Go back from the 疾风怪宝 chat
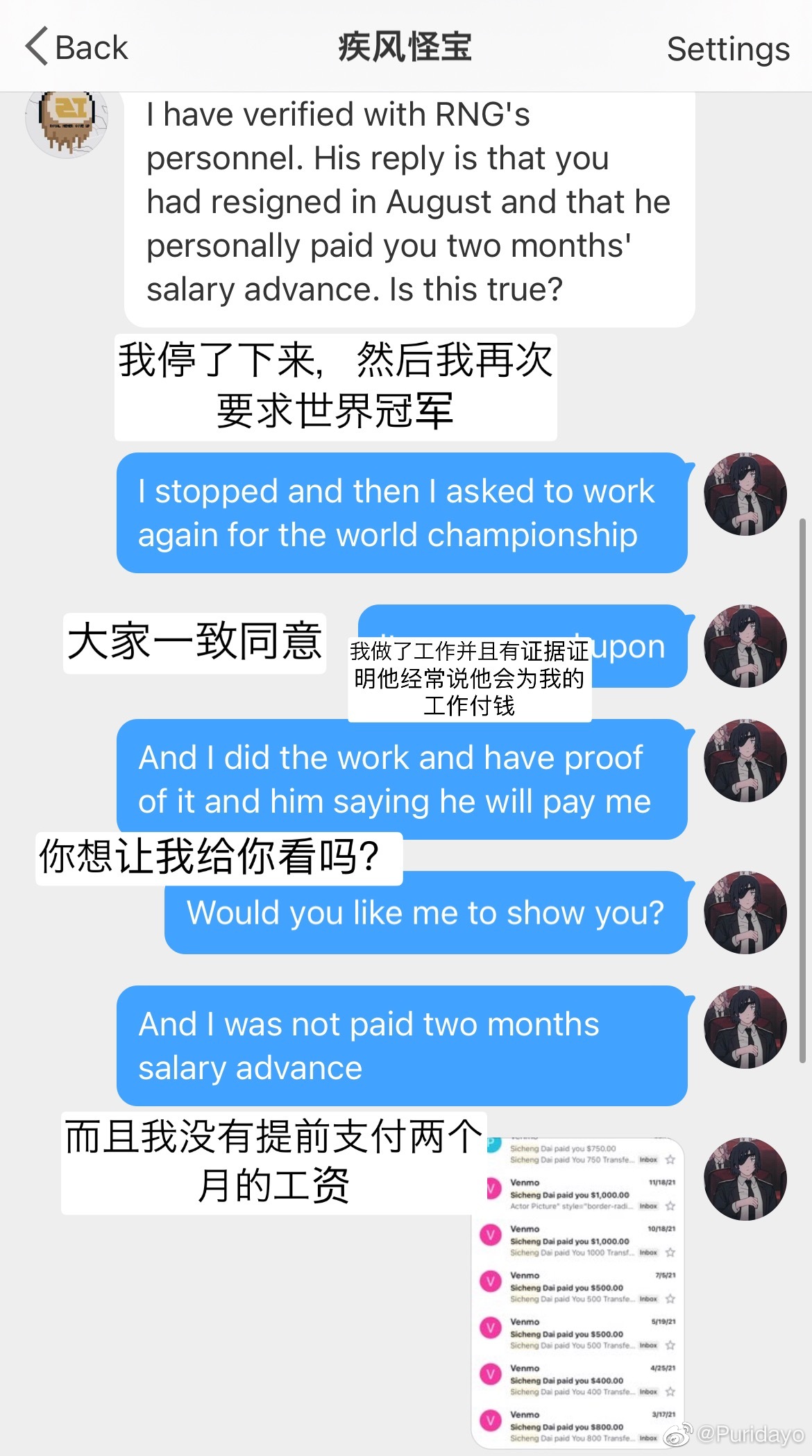Viewport: 812px width, 1456px height. tap(76, 47)
